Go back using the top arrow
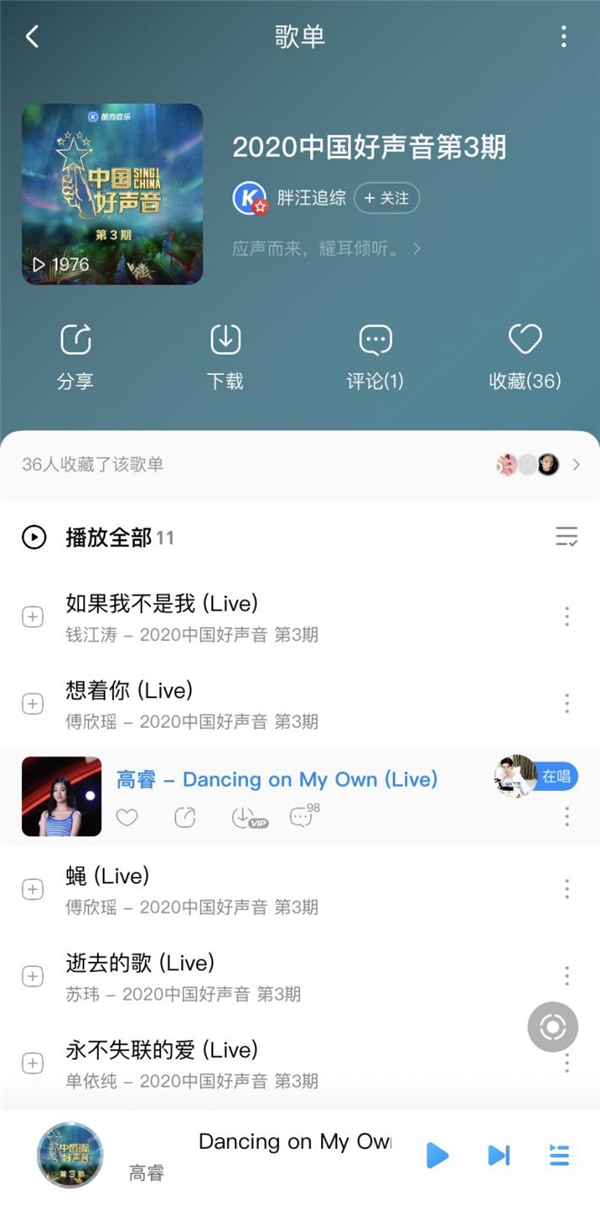 [32, 37]
